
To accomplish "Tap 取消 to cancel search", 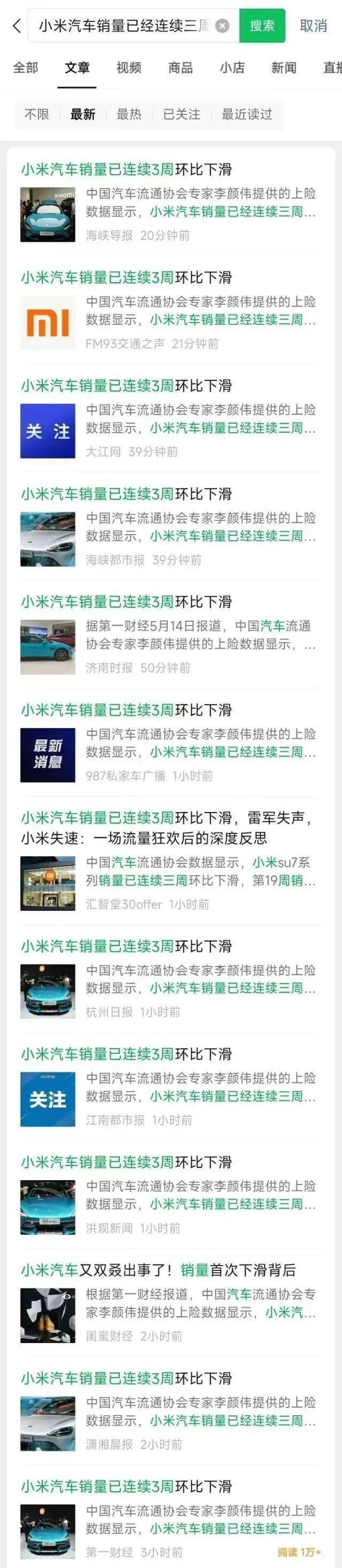I will point(313,26).
